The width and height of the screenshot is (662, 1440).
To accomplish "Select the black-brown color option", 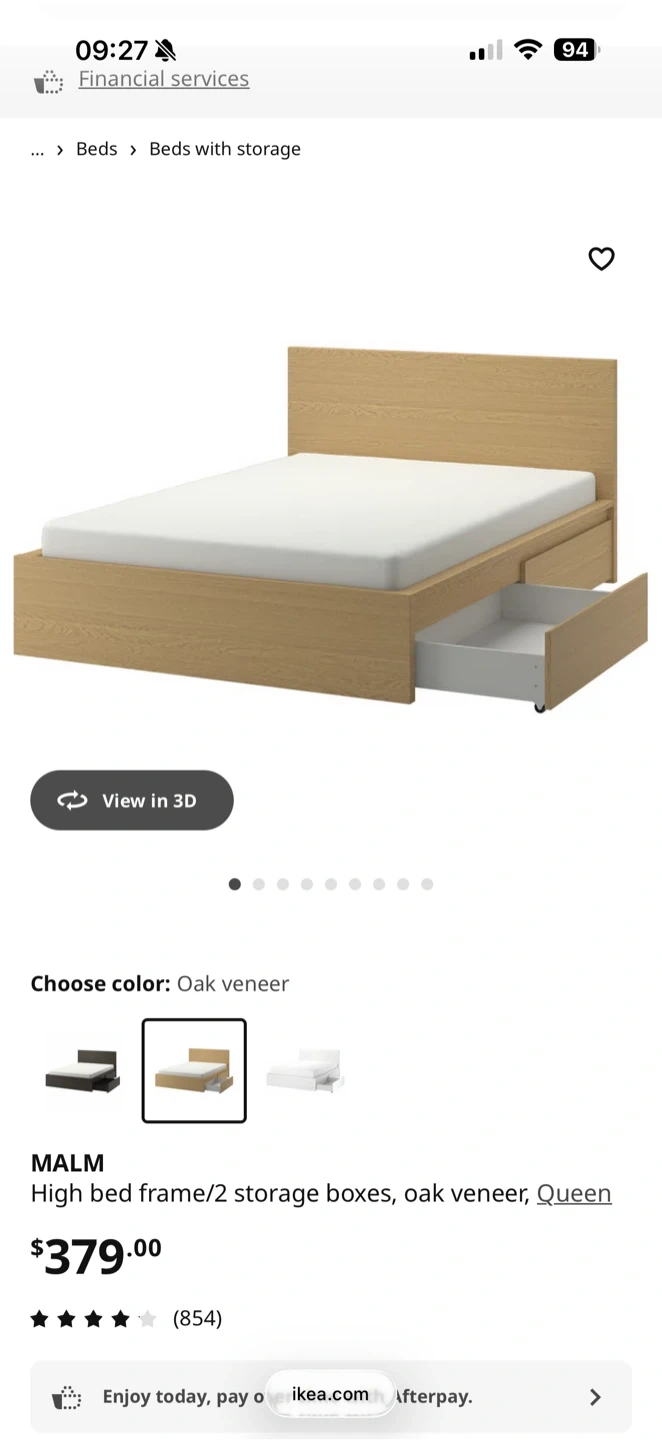I will [83, 1070].
